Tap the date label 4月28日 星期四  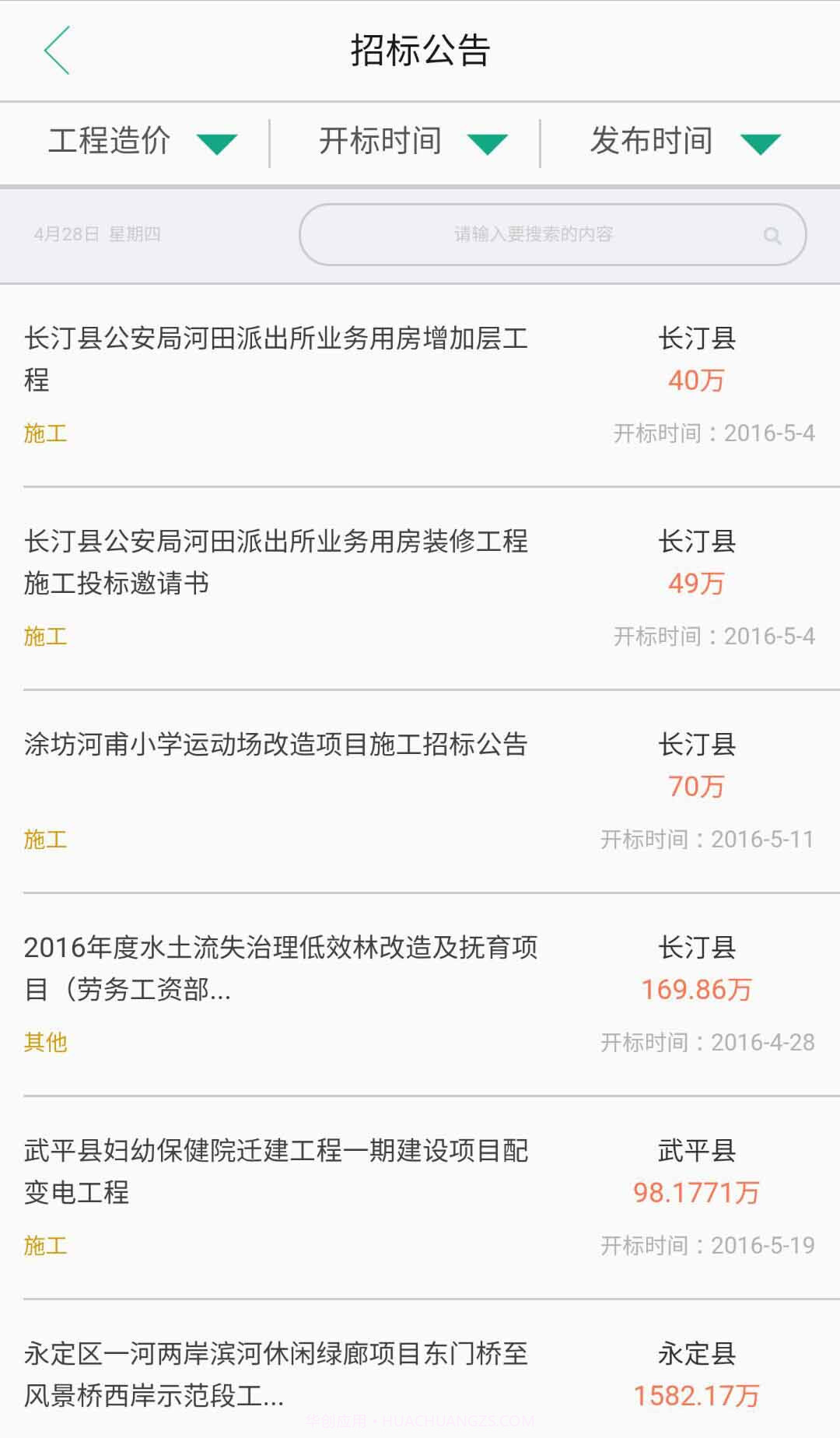point(101,233)
